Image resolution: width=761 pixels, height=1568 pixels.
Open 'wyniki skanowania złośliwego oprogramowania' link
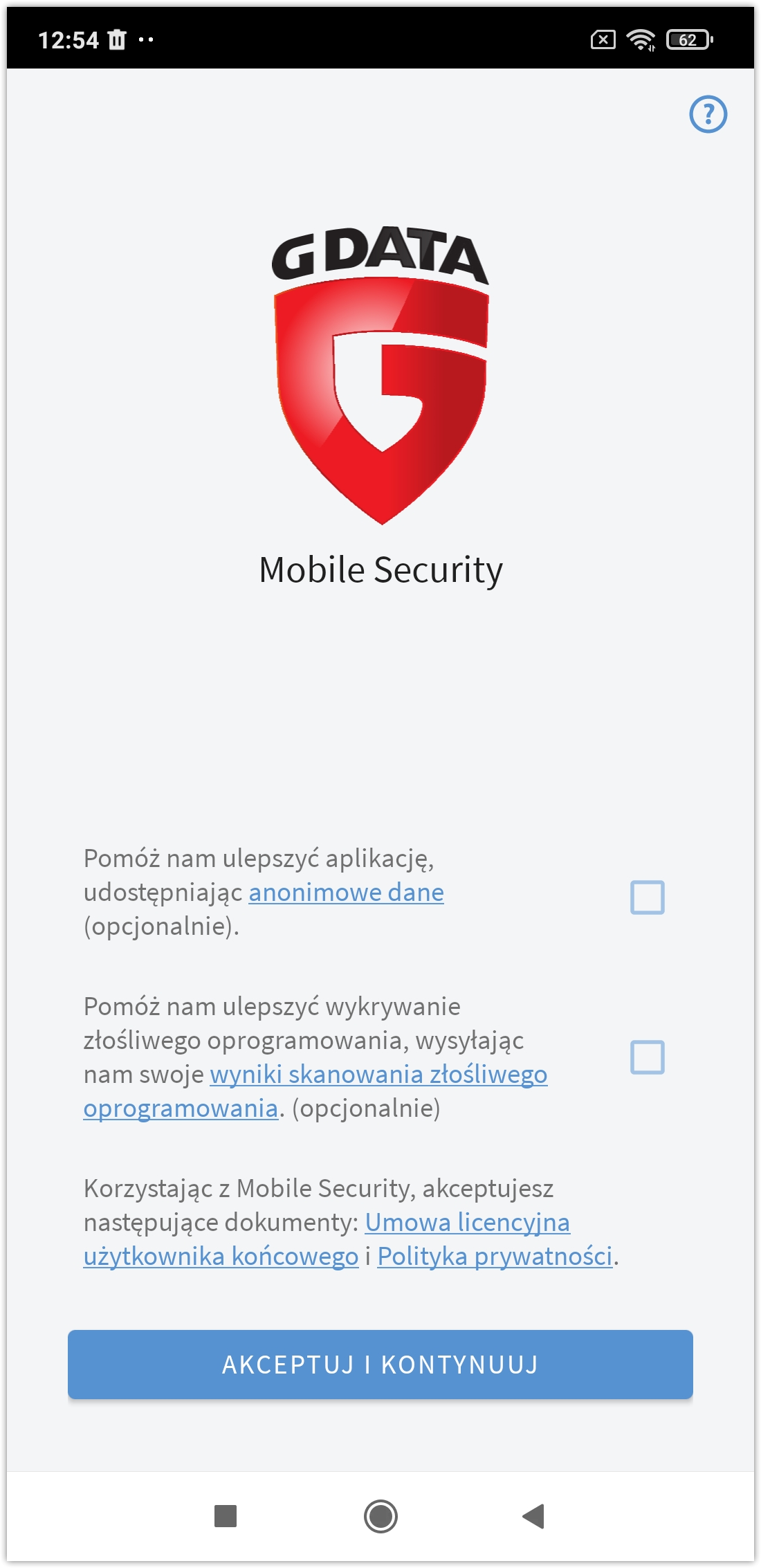coord(378,1075)
